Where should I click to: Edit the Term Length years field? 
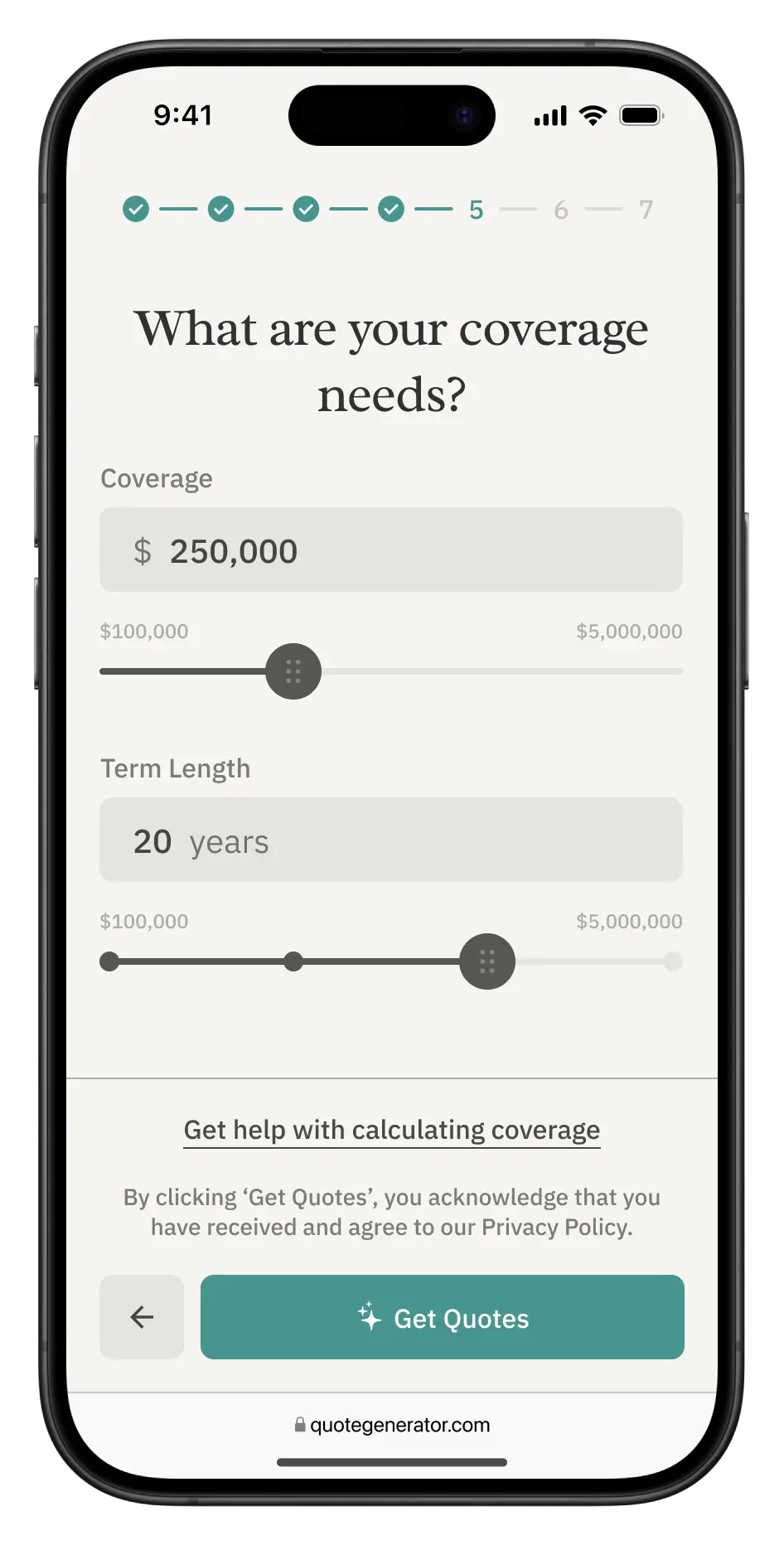click(391, 840)
